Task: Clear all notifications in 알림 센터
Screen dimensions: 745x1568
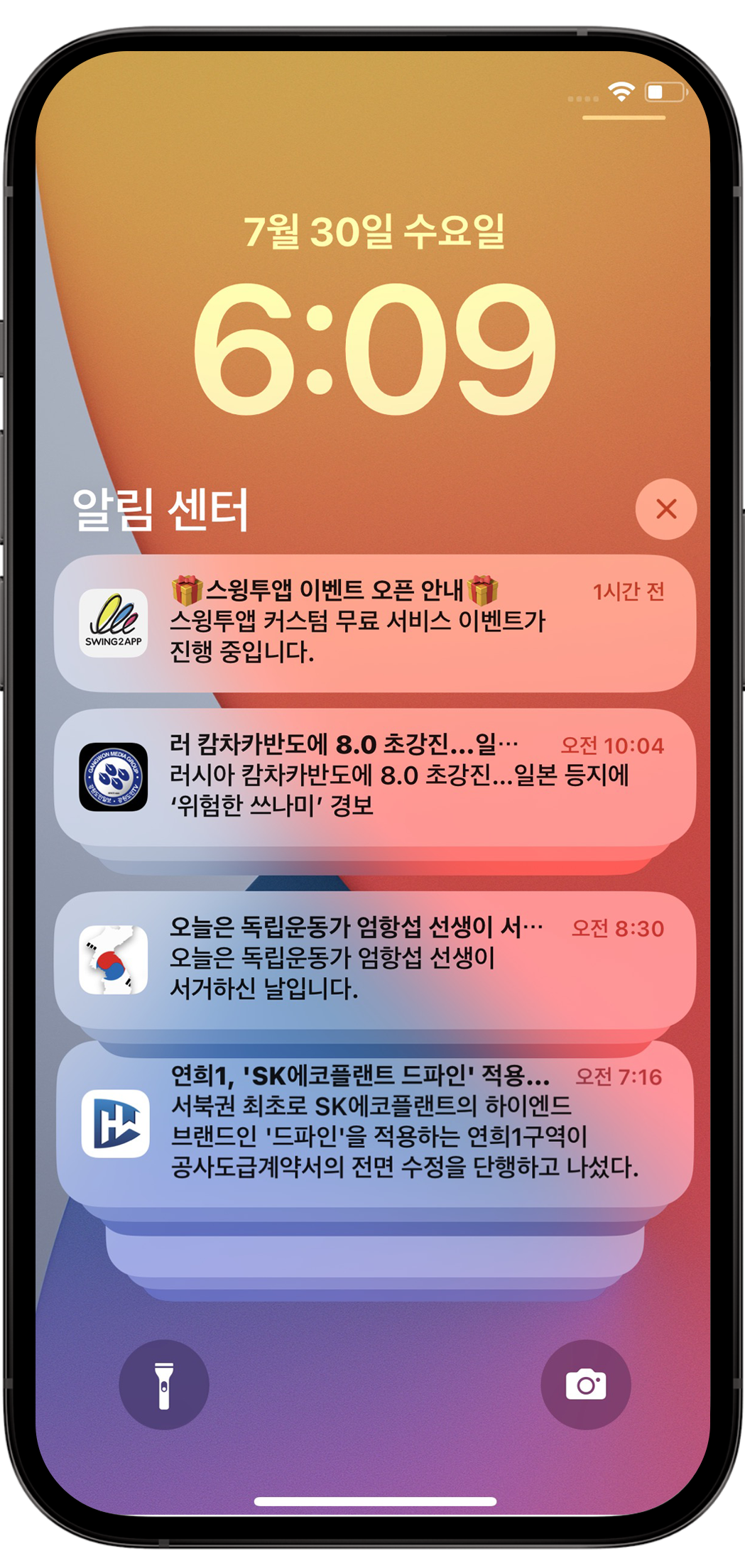Action: [x=665, y=509]
